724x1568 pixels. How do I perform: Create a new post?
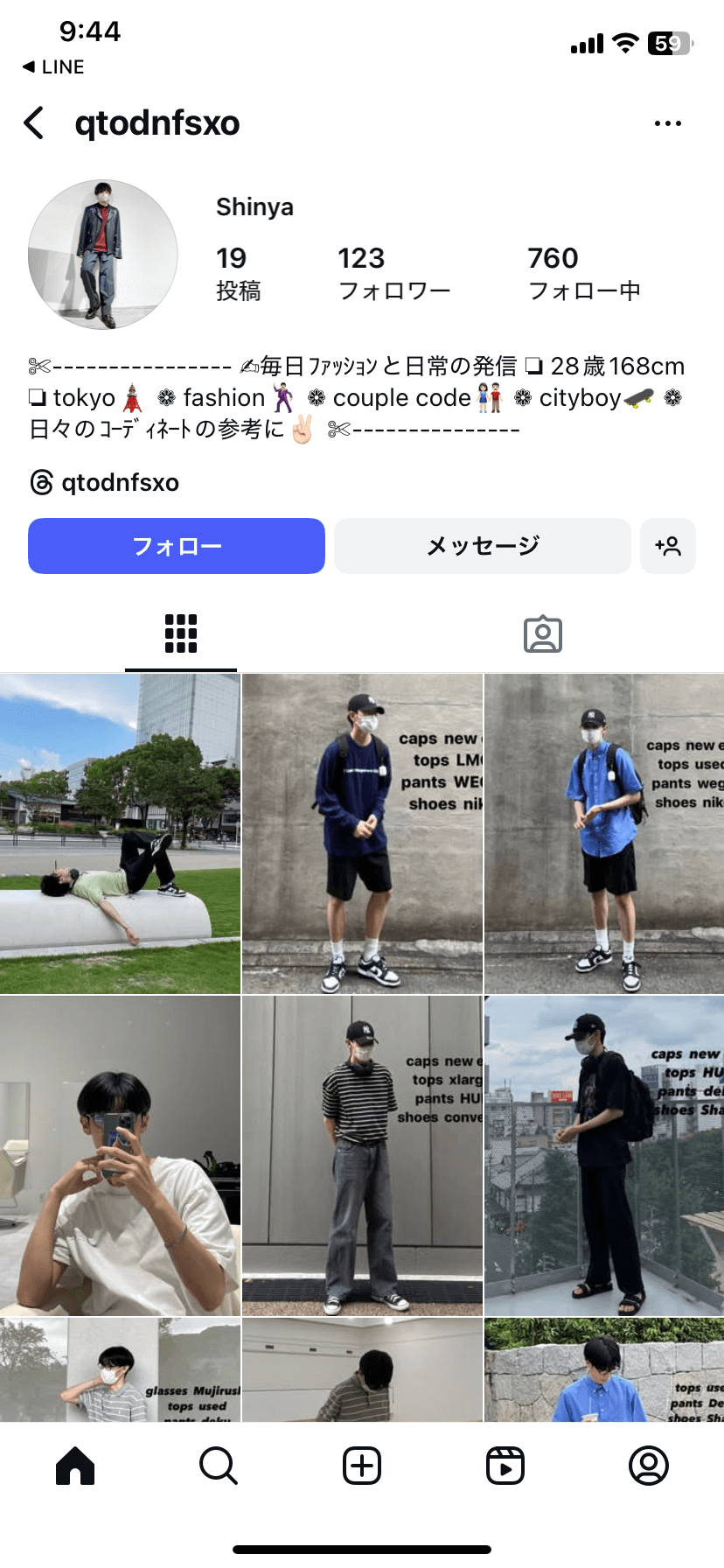coord(362,1466)
